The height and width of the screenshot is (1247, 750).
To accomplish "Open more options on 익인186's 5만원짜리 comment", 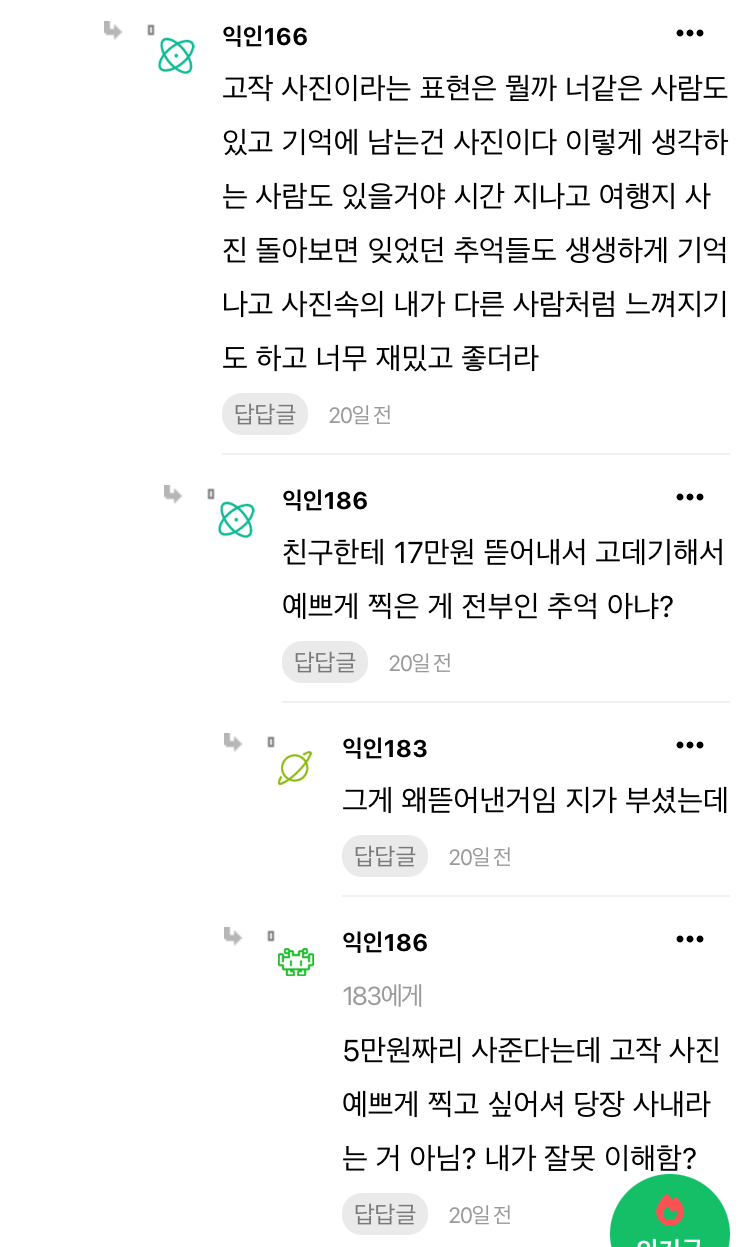I will pyautogui.click(x=690, y=940).
